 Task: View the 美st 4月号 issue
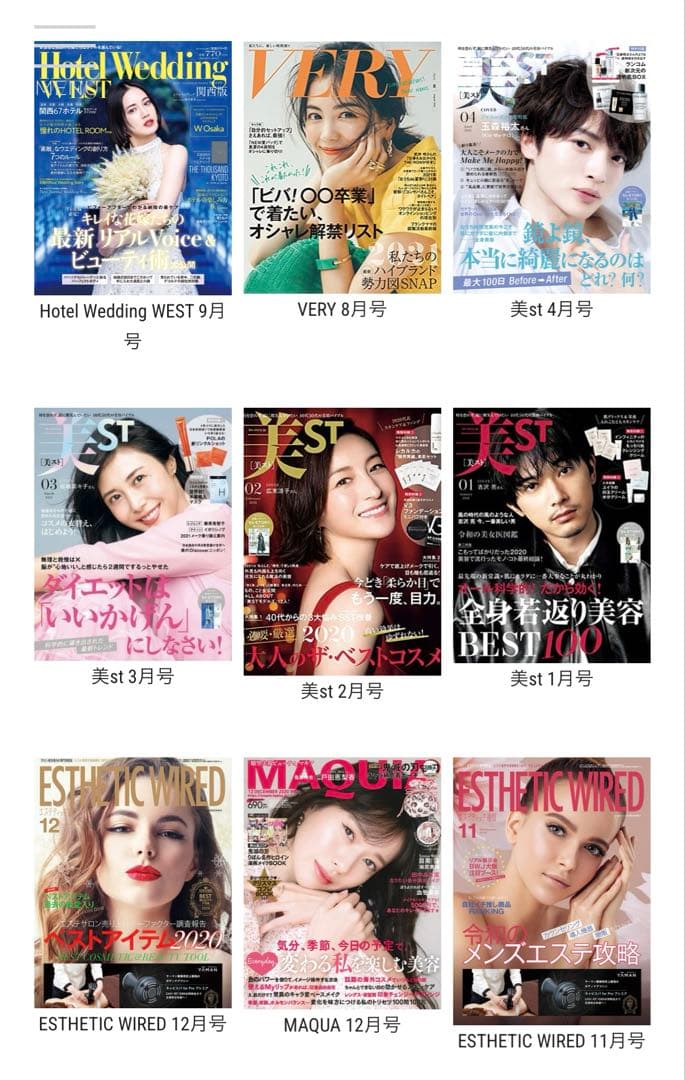point(551,168)
